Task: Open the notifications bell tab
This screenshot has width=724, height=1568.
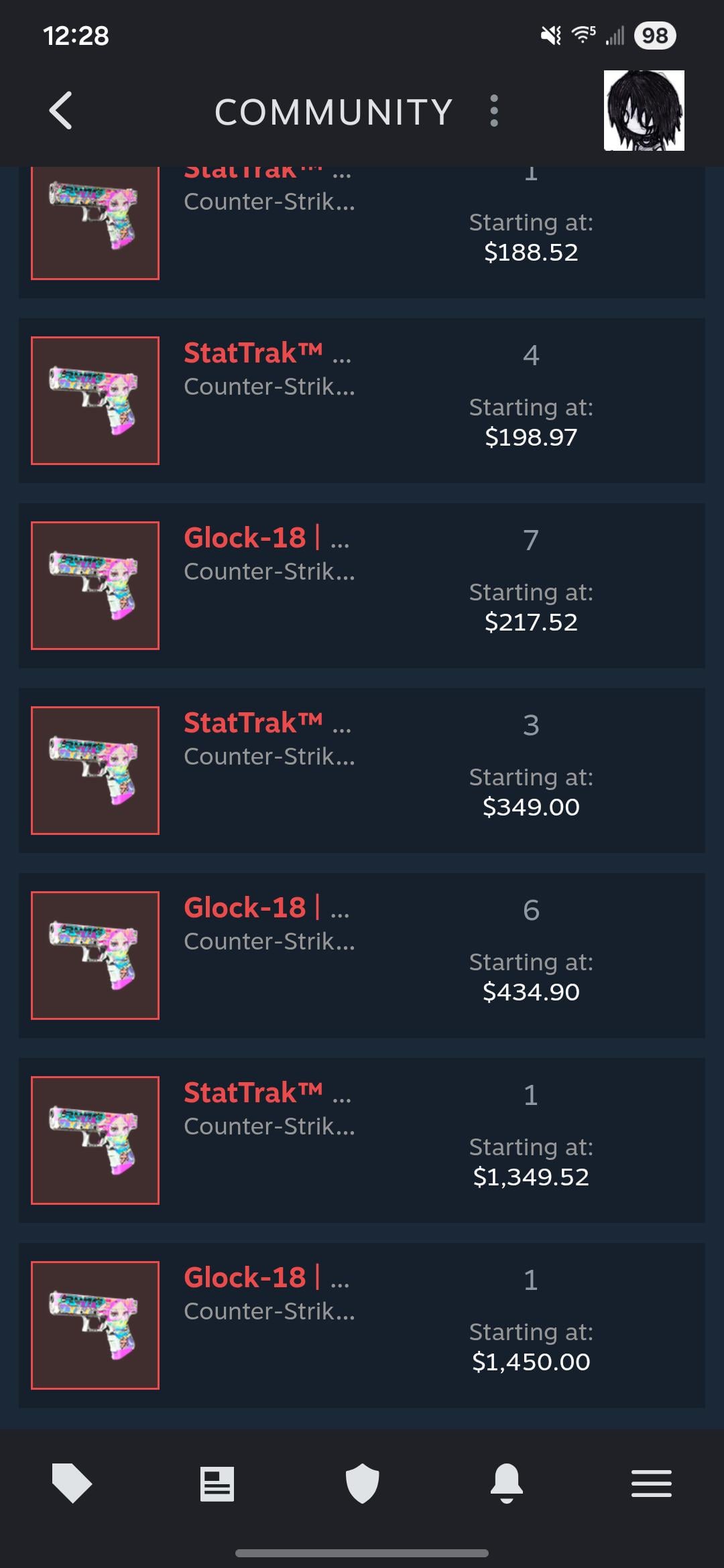Action: [507, 1483]
